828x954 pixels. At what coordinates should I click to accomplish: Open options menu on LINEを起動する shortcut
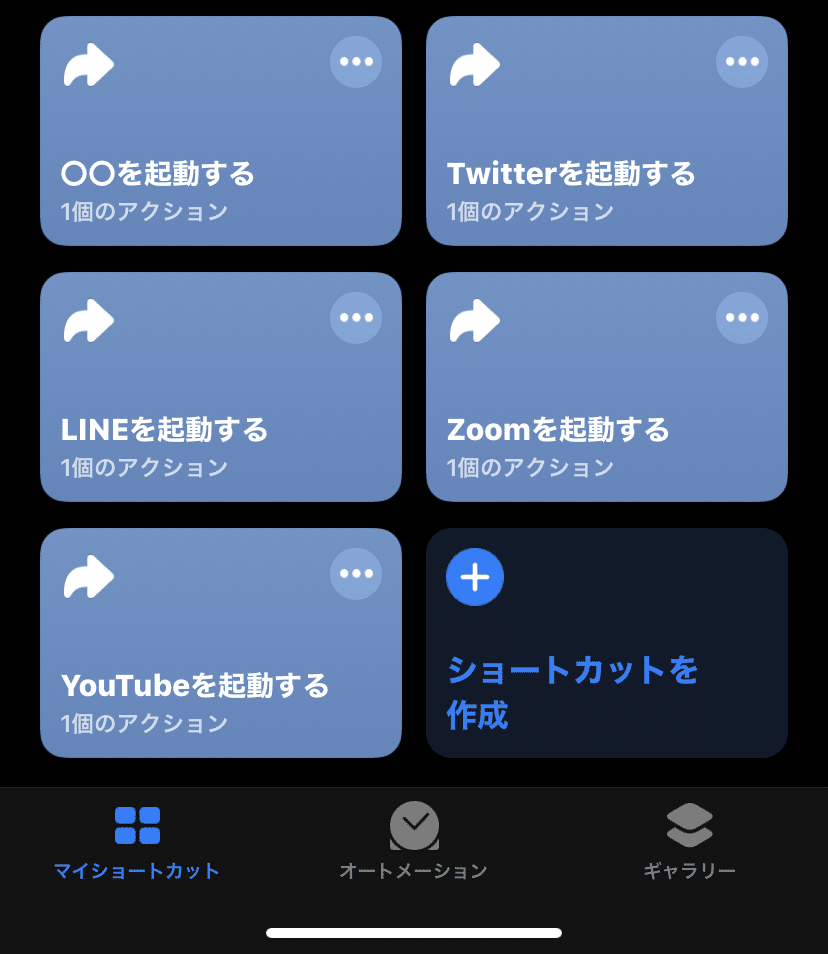pos(356,318)
